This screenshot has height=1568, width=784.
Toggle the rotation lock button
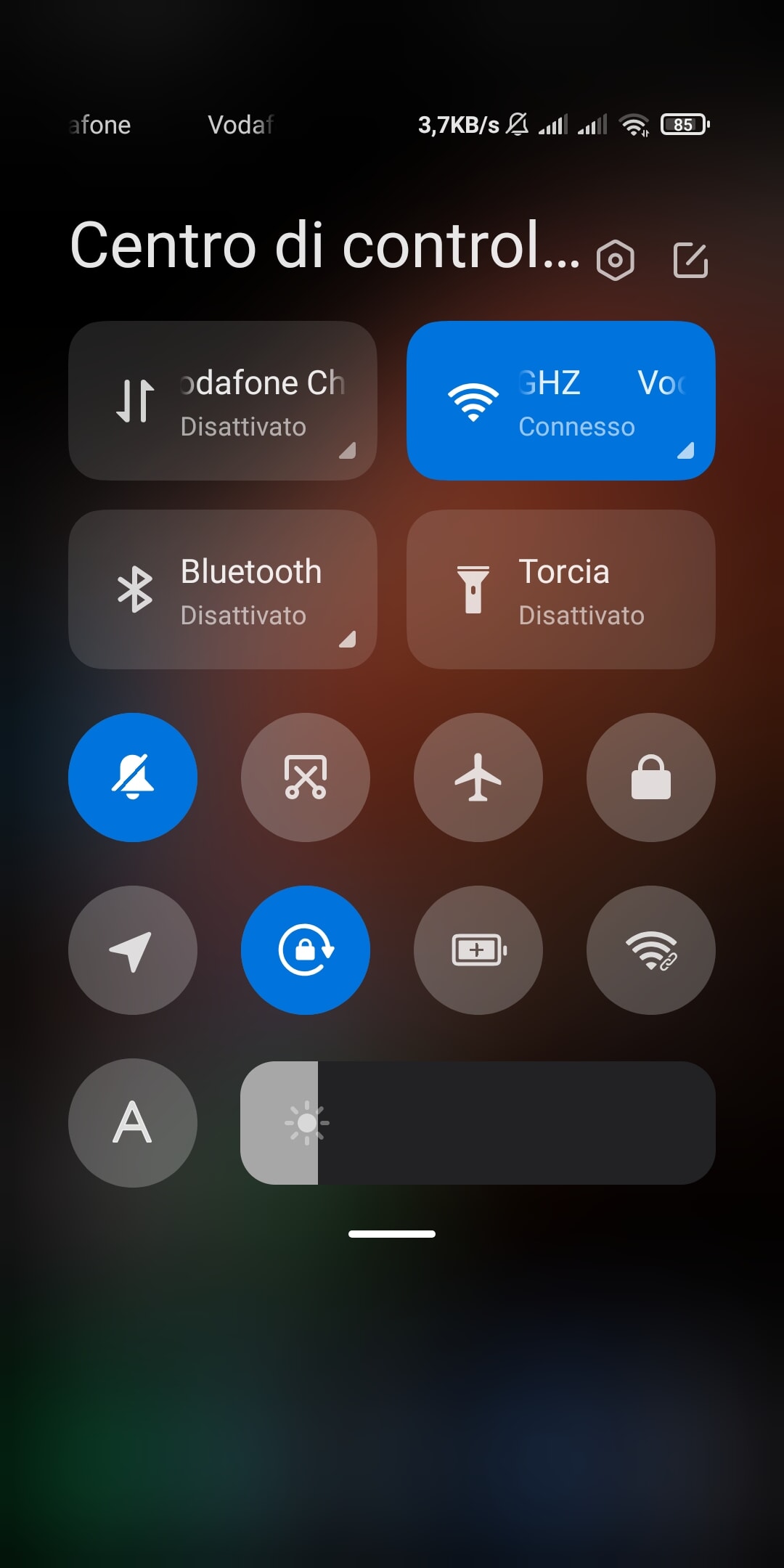pyautogui.click(x=306, y=950)
